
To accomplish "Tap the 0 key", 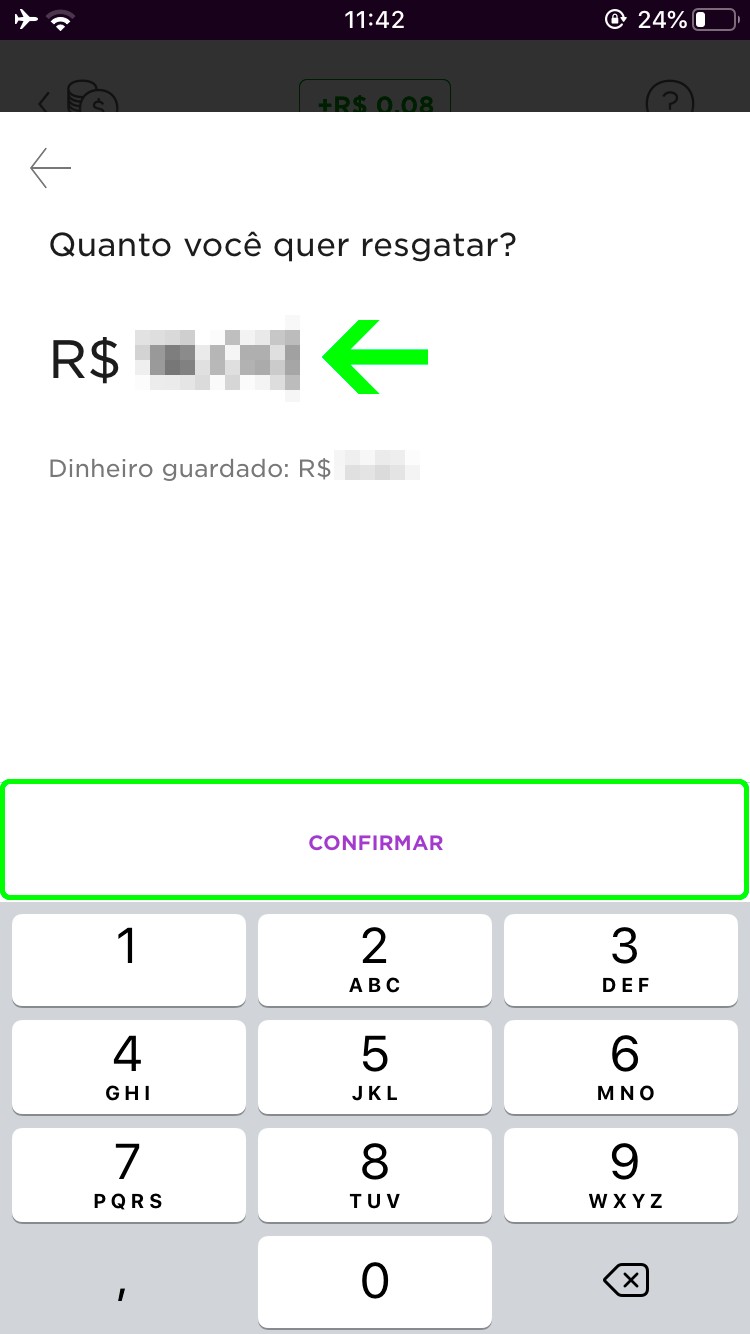I will pyautogui.click(x=375, y=1281).
